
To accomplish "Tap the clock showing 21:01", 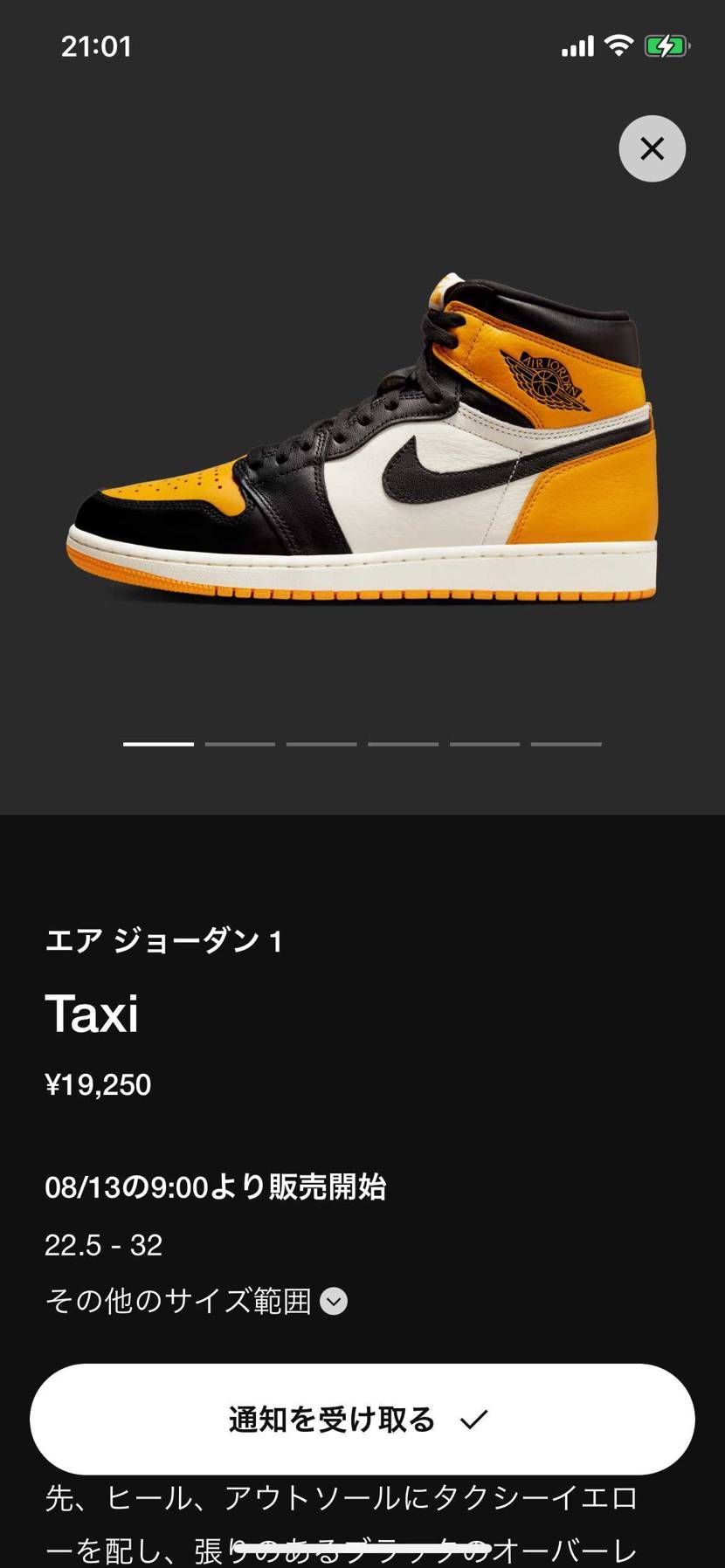I will tap(96, 46).
